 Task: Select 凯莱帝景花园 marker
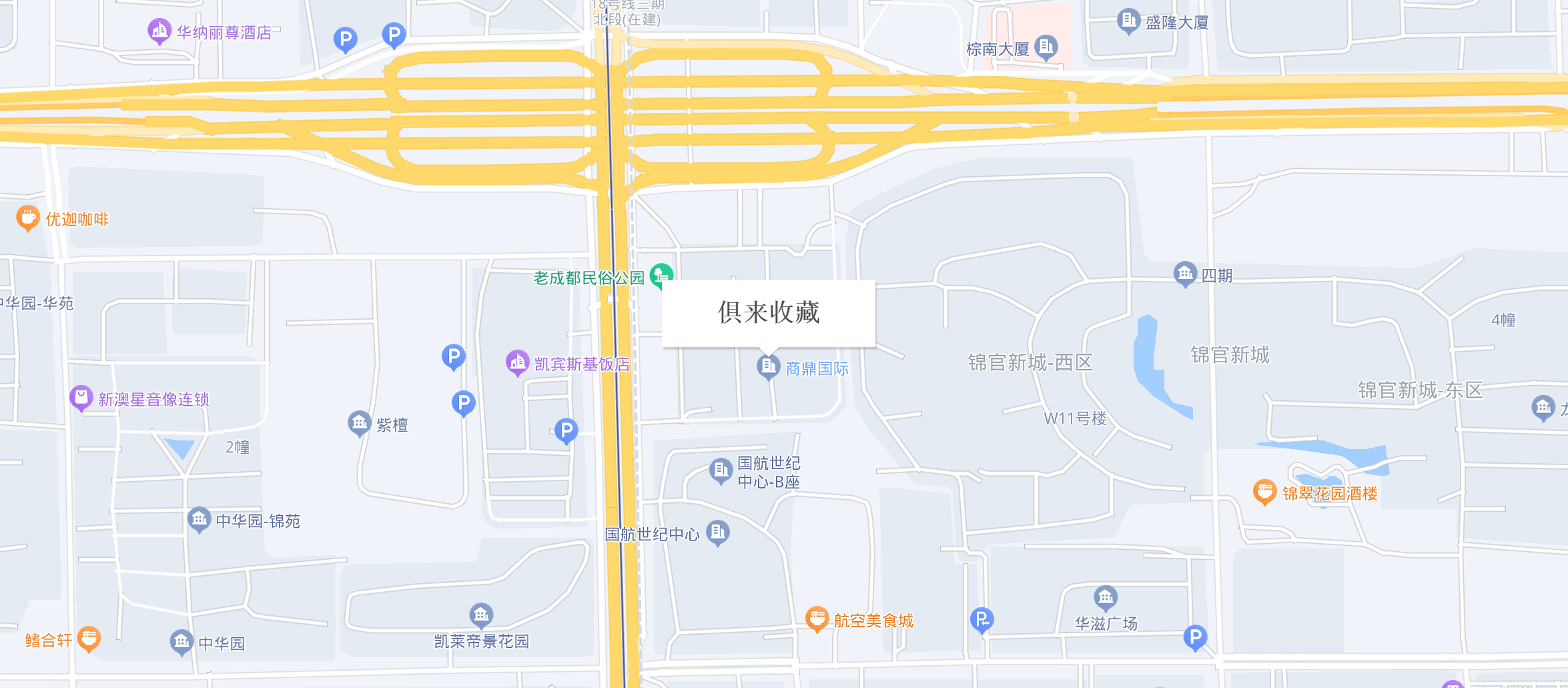[x=480, y=615]
